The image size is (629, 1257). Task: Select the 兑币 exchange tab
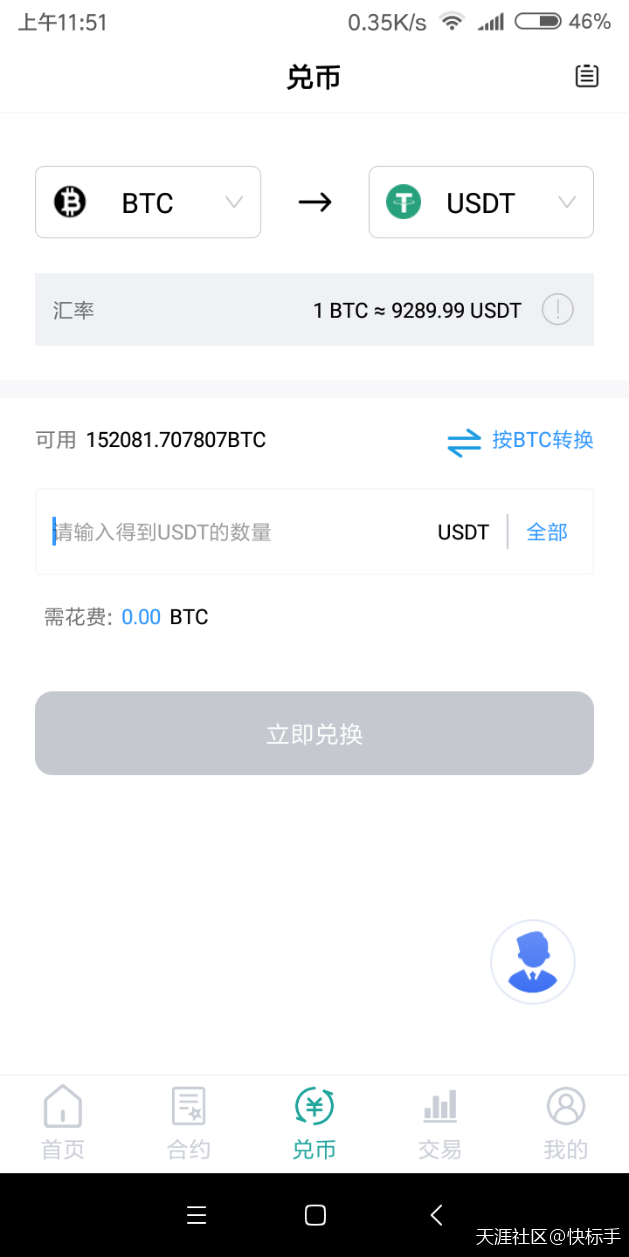[314, 1123]
